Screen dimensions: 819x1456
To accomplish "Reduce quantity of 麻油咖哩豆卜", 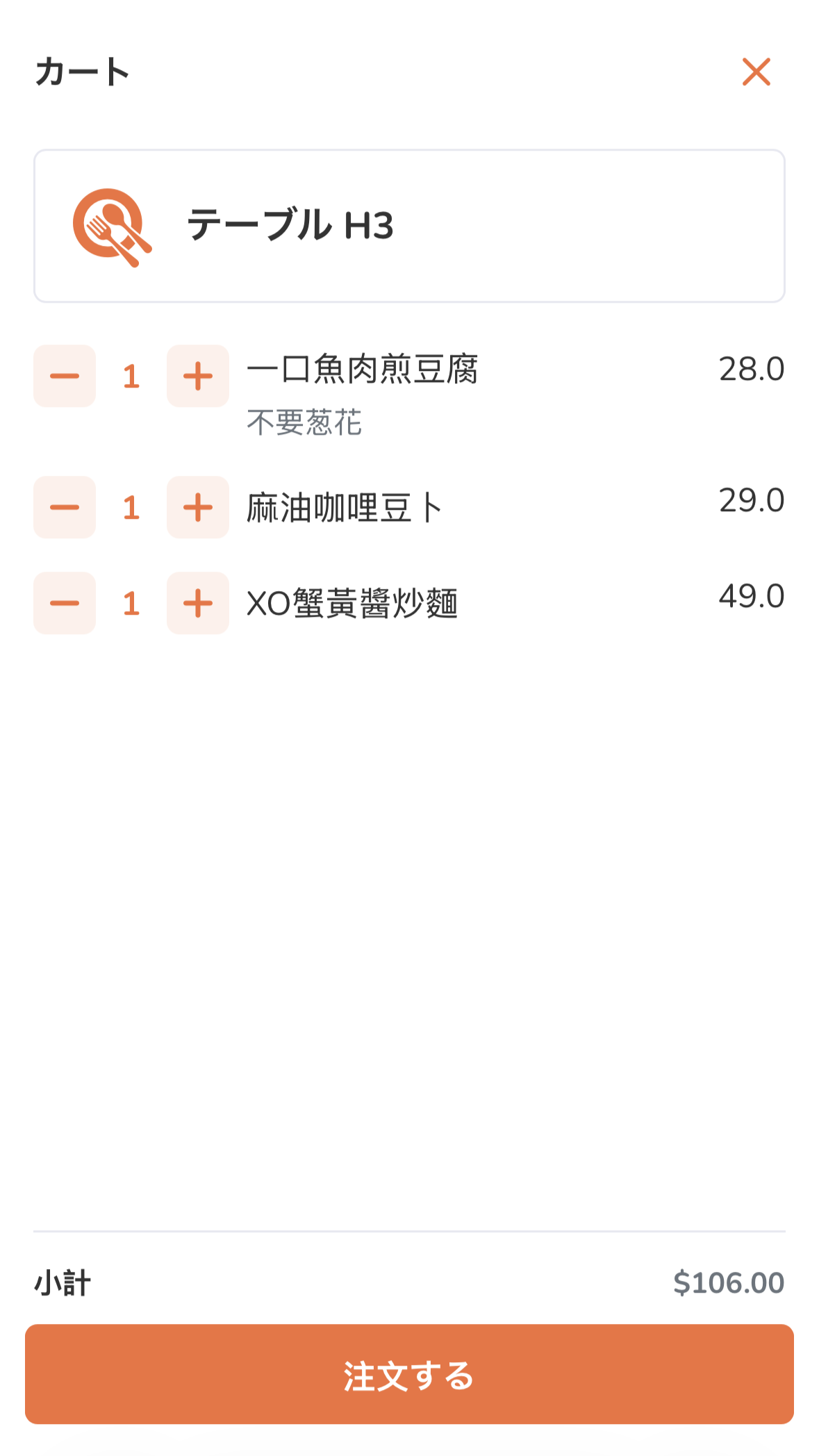I will point(65,507).
